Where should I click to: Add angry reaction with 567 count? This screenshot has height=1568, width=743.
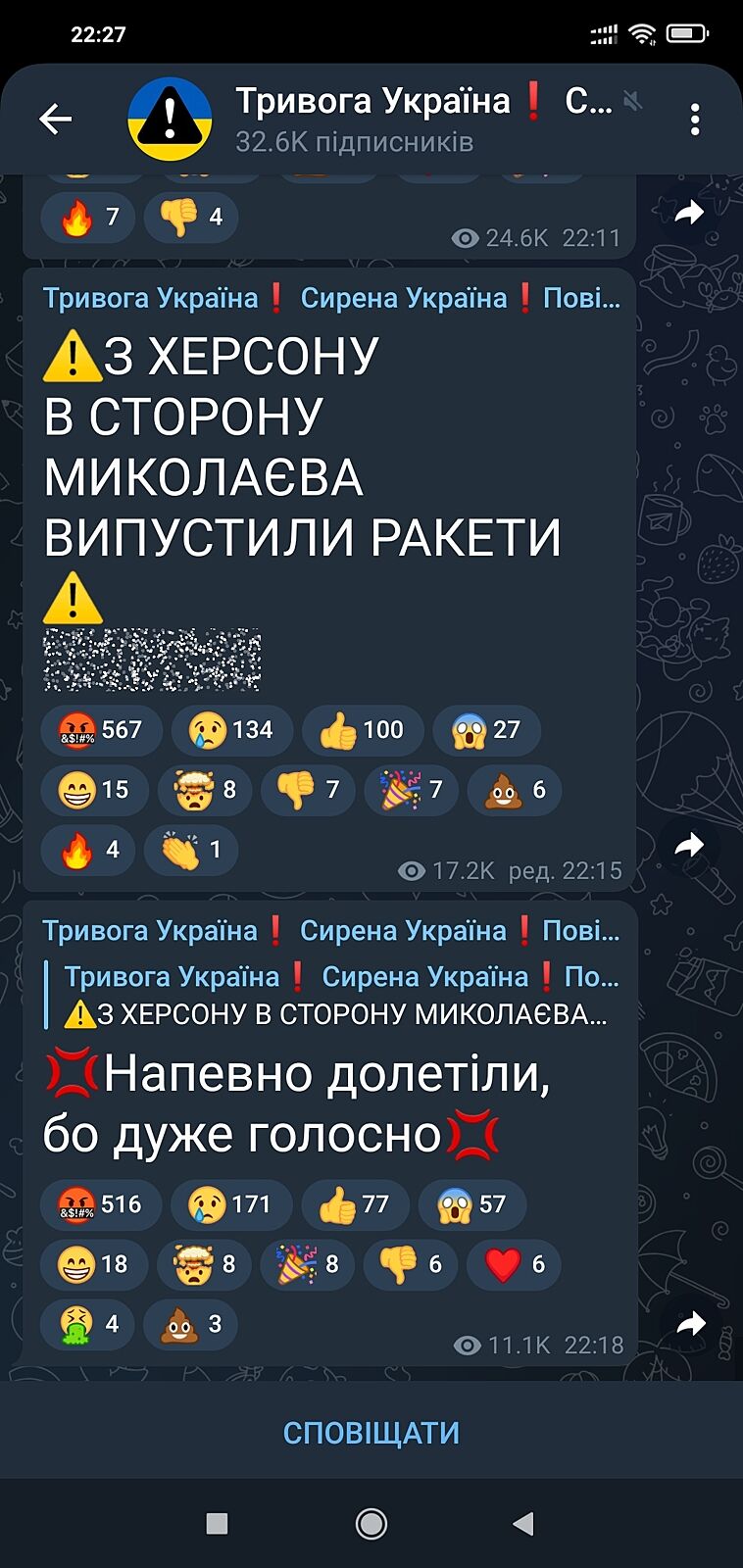click(101, 730)
